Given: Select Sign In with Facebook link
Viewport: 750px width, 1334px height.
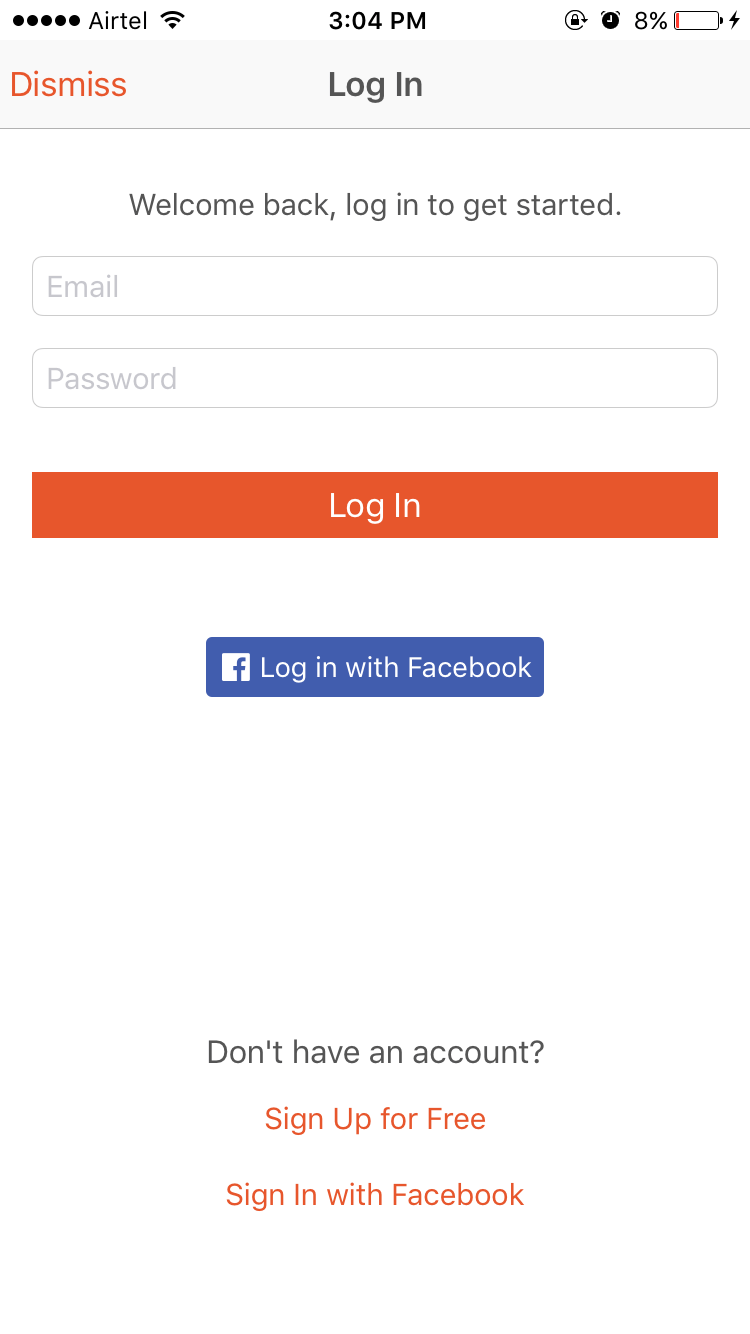Looking at the screenshot, I should tap(375, 1194).
